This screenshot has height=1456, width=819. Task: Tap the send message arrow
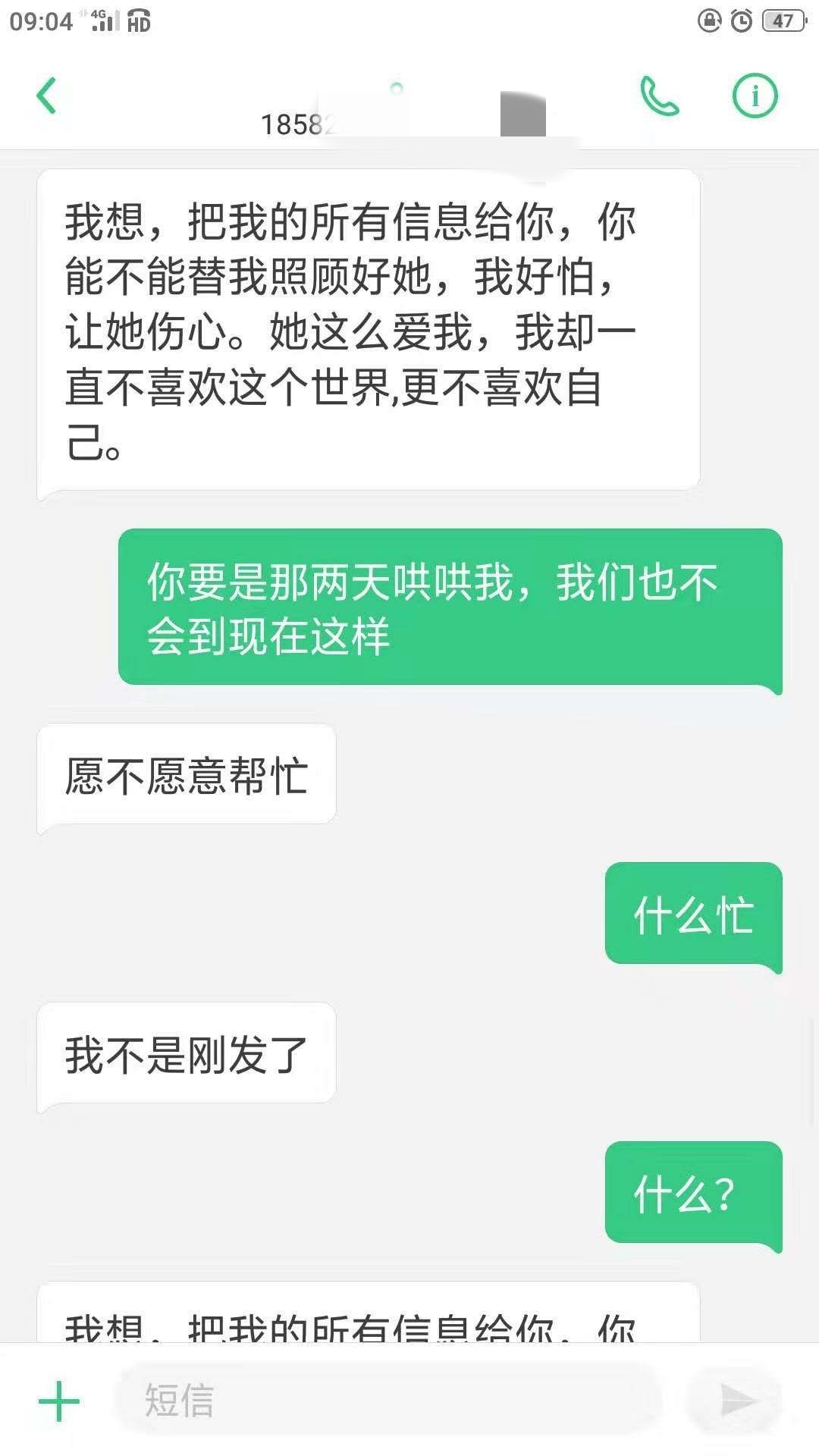coord(736,1401)
